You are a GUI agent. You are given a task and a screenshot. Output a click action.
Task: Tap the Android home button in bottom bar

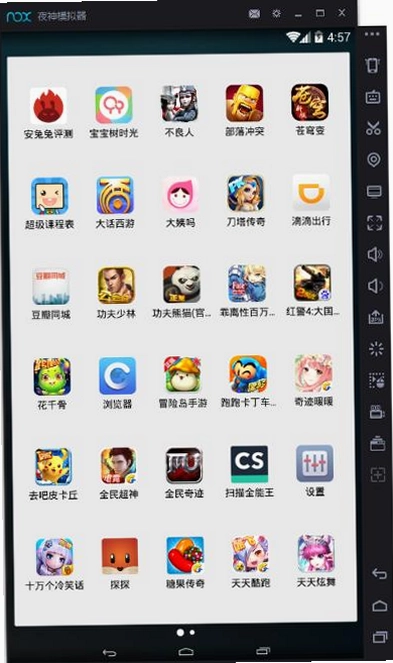[185, 651]
